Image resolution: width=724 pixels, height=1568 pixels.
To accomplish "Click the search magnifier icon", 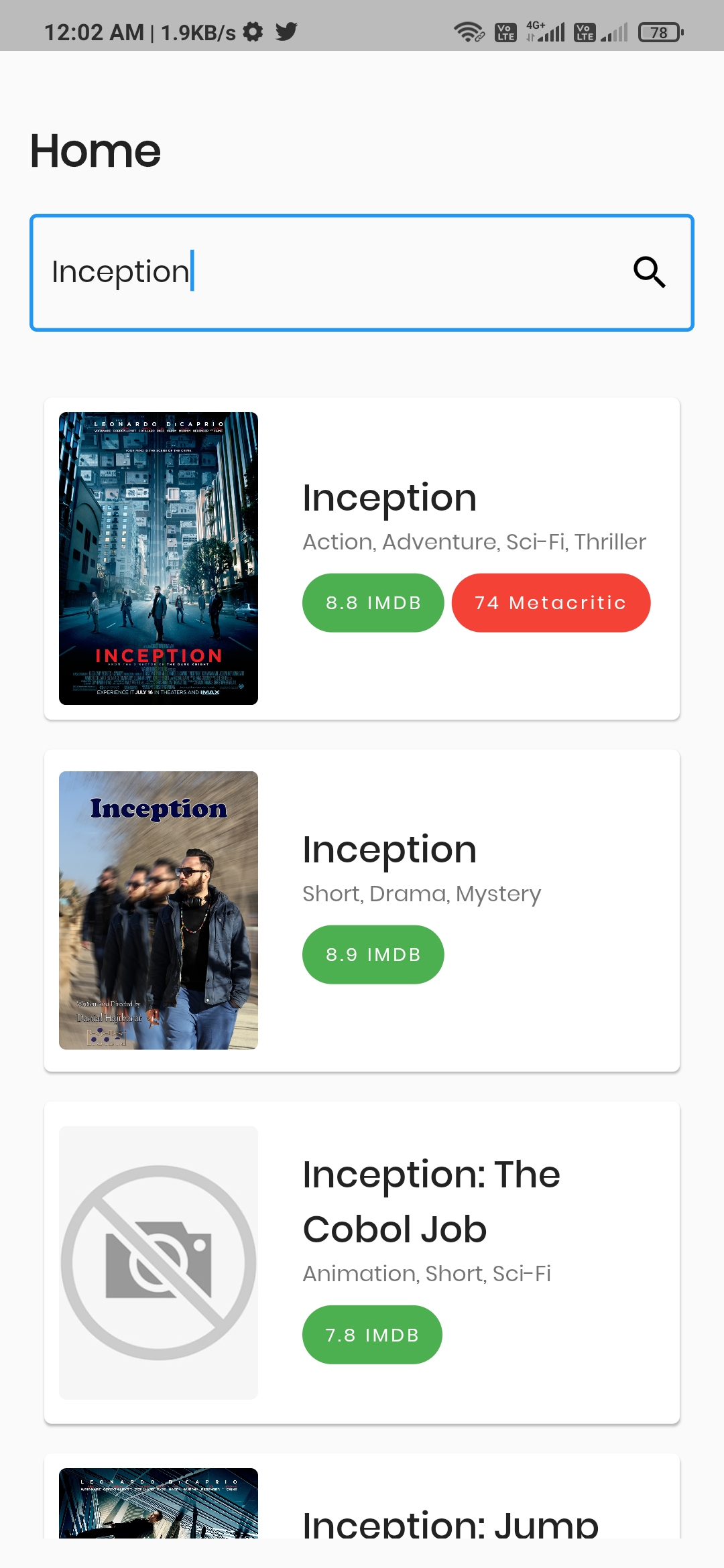I will tap(648, 271).
